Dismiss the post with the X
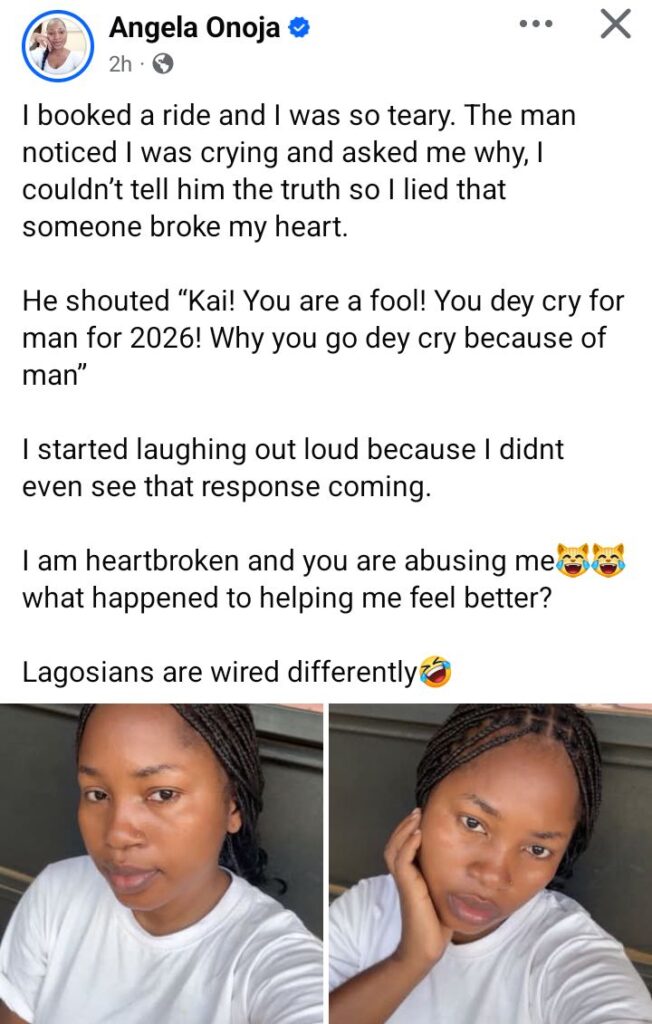The height and width of the screenshot is (1024, 652). click(615, 24)
